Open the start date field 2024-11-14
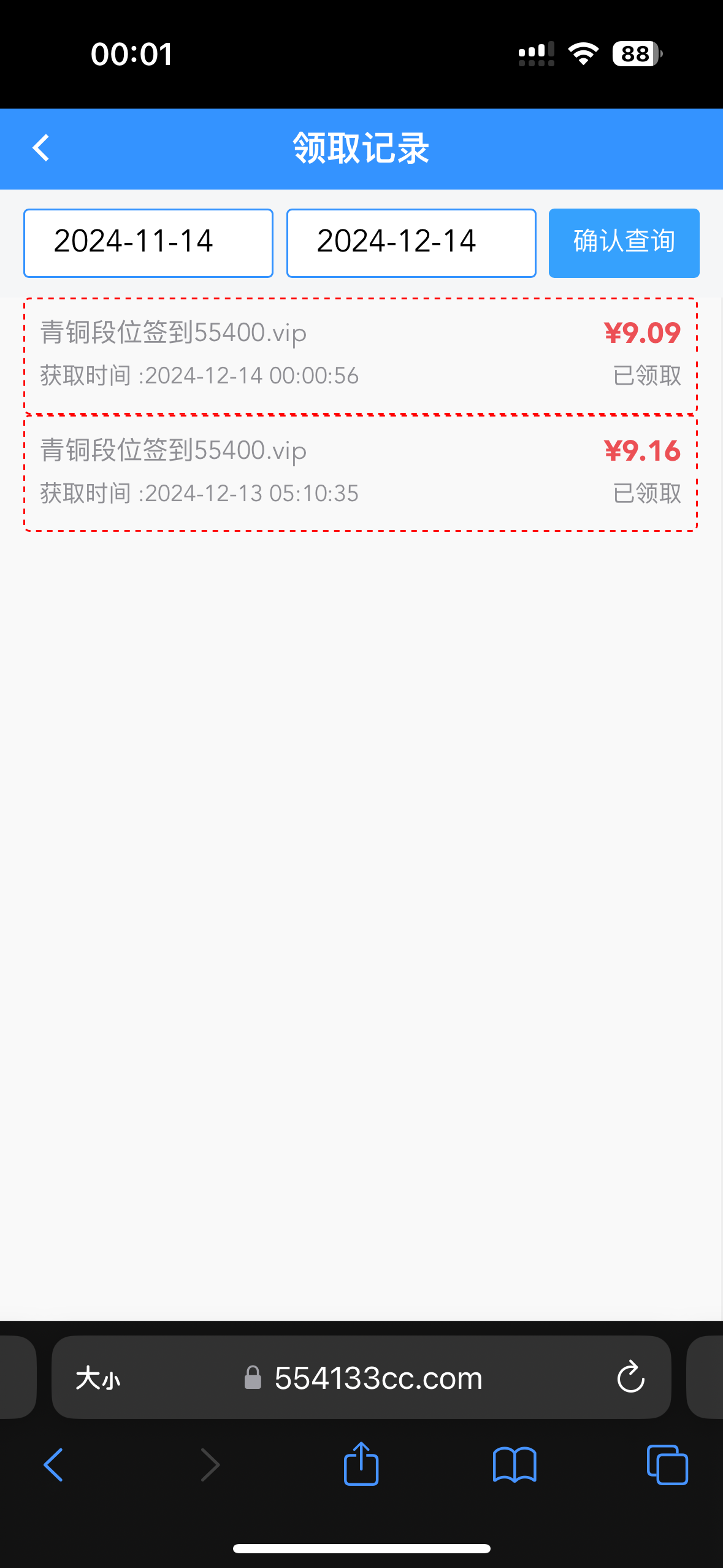723x1568 pixels. (x=148, y=243)
